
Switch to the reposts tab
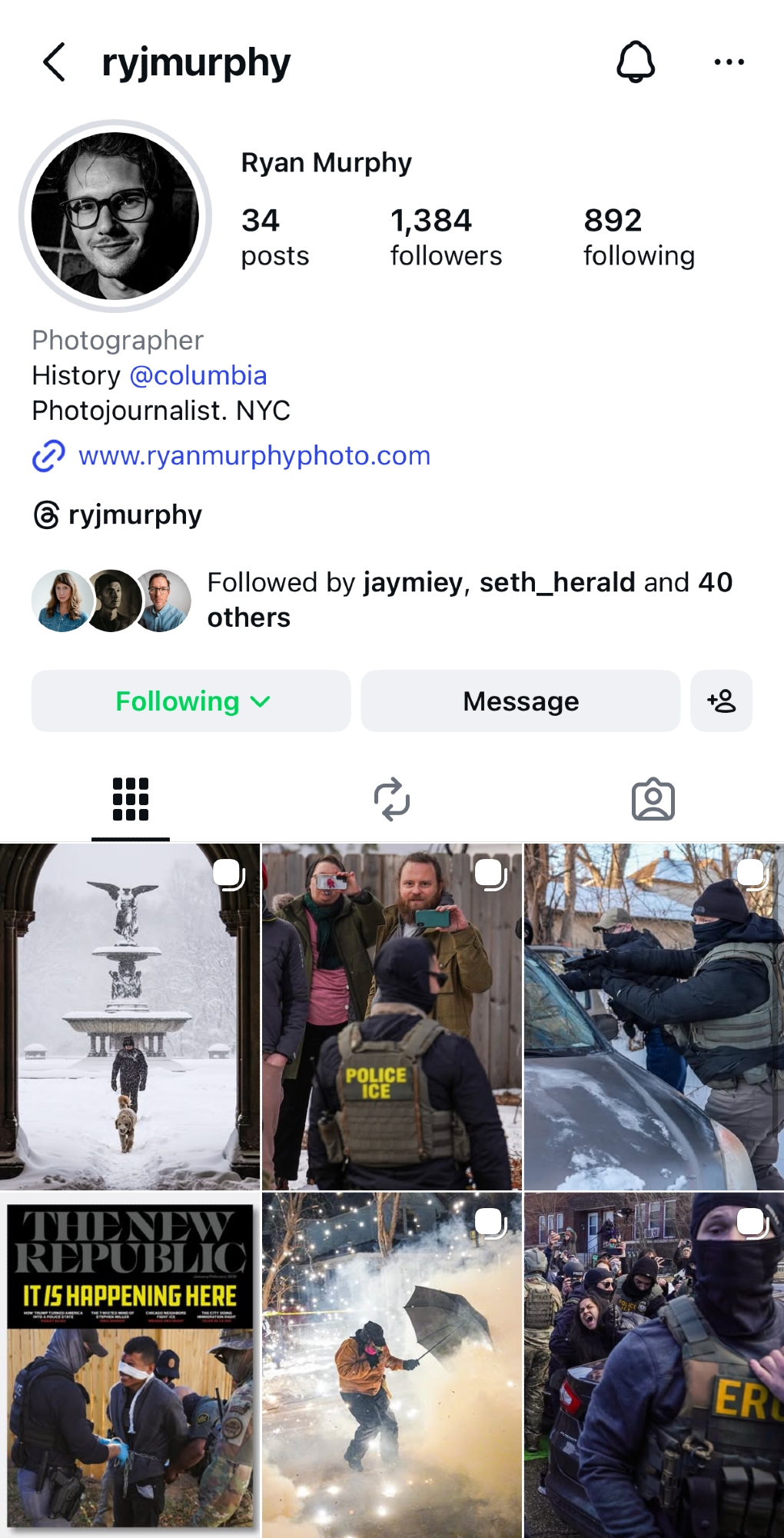click(x=392, y=800)
